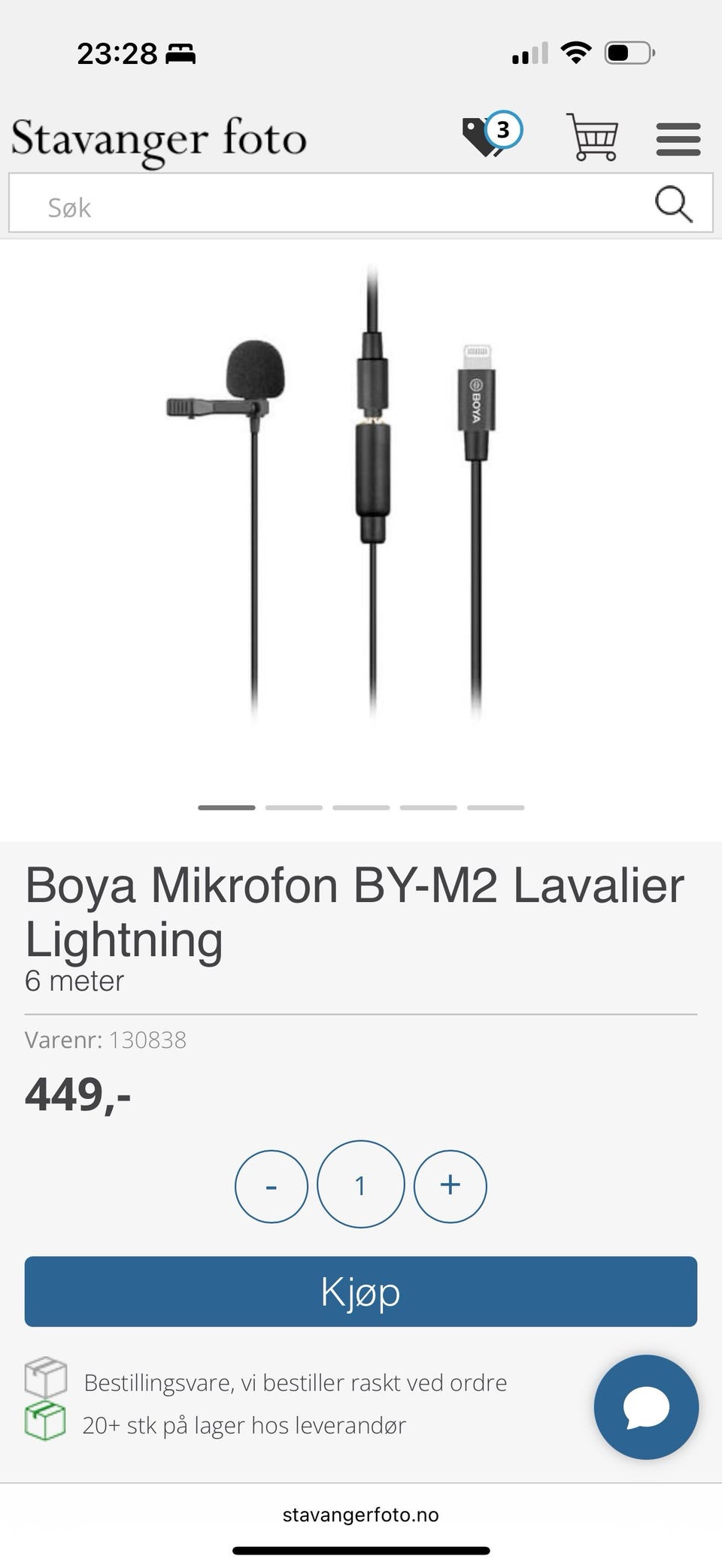Screen dimensions: 722x1568
Task: Open the chat bubble support button
Action: (646, 1407)
